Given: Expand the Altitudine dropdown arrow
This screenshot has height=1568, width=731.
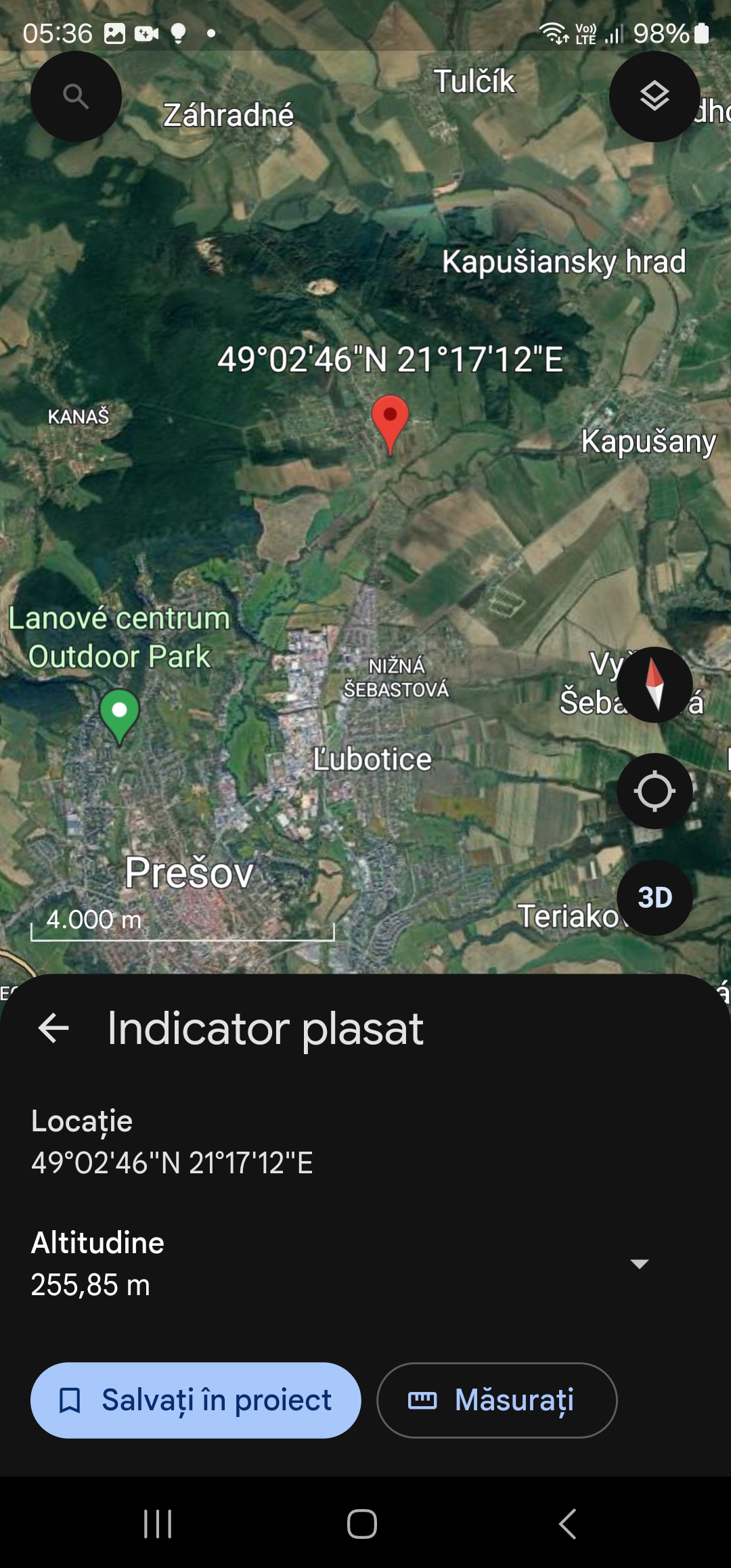Looking at the screenshot, I should coord(640,1263).
